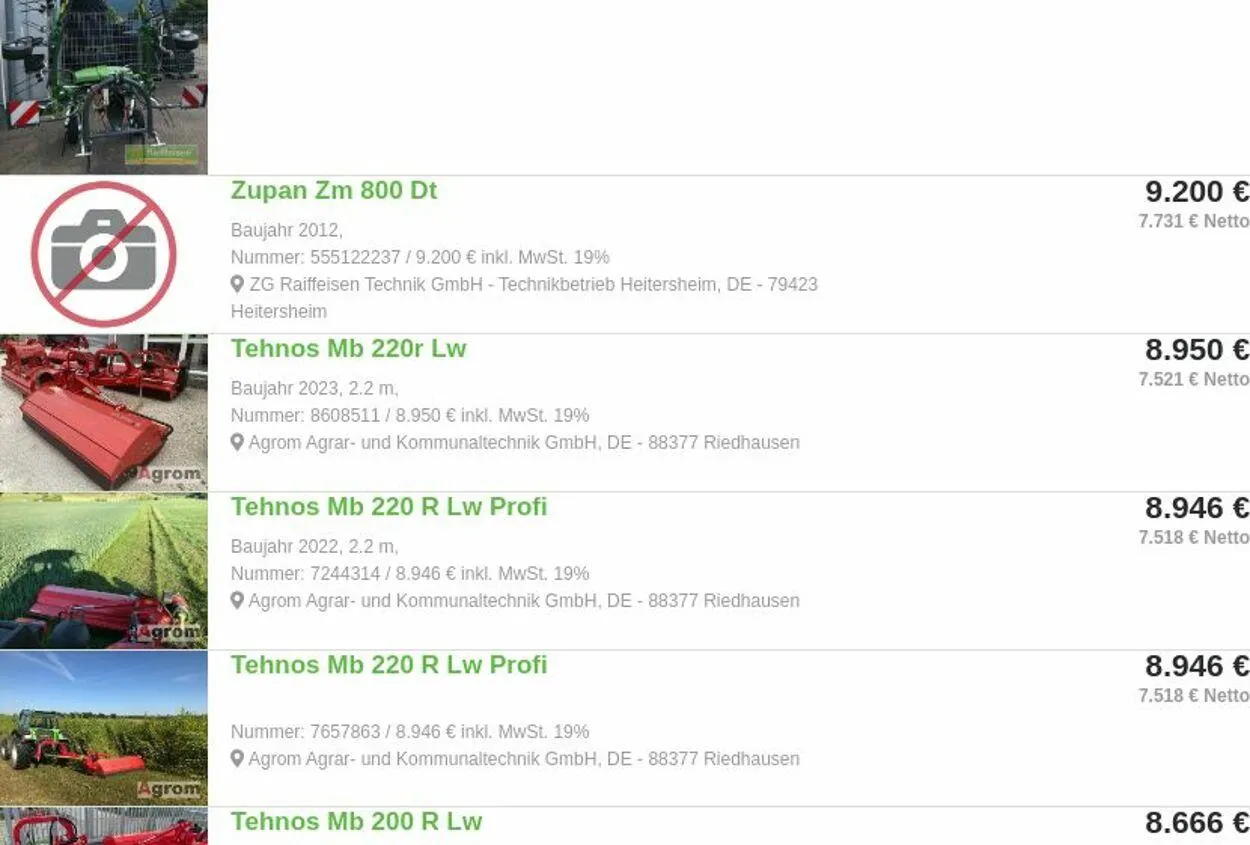The width and height of the screenshot is (1250, 845).
Task: Tap the no-photo placeholder for Zupan Zm 800 Dt
Action: 103,254
